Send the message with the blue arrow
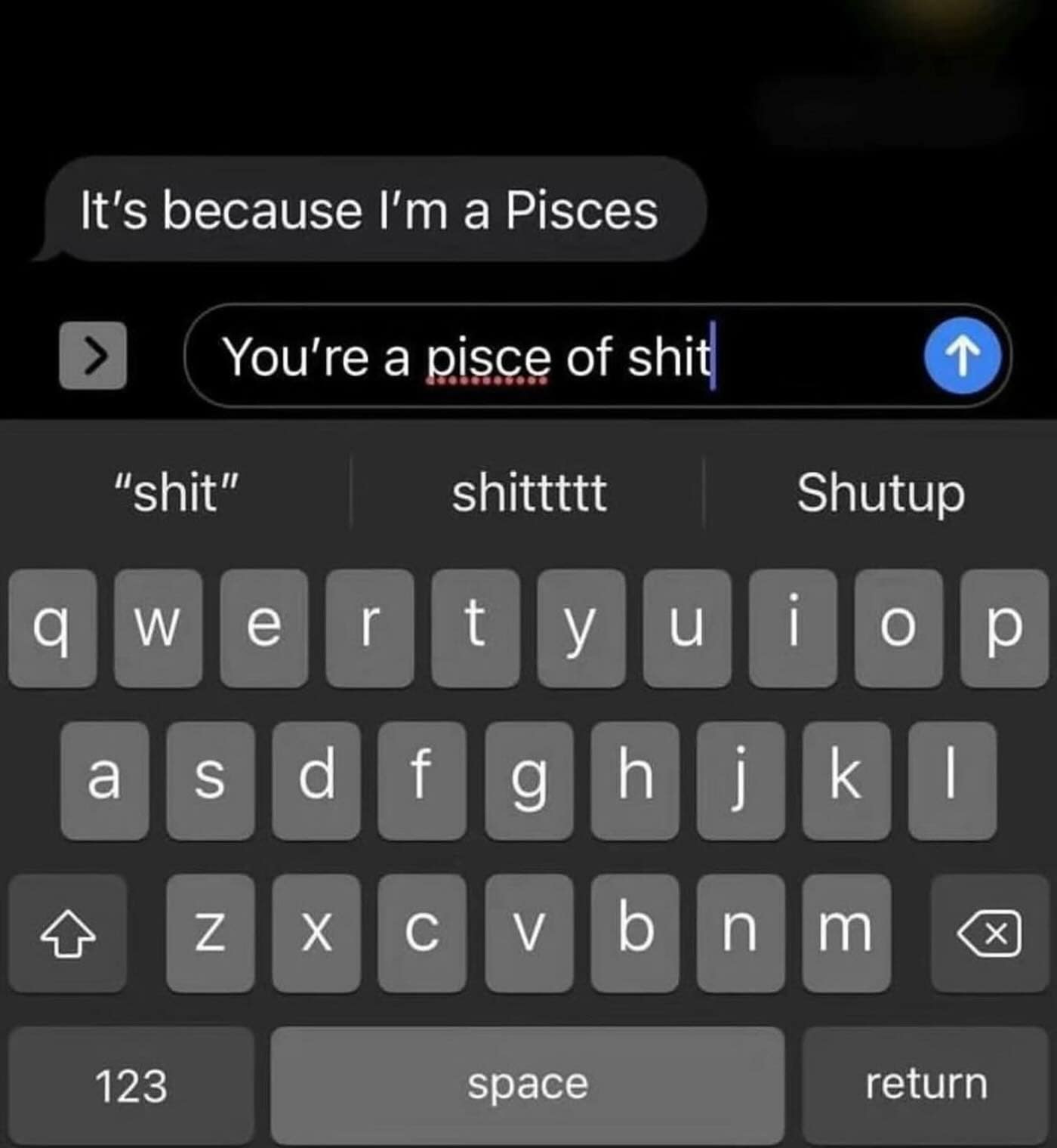This screenshot has width=1057, height=1148. pyautogui.click(x=963, y=356)
